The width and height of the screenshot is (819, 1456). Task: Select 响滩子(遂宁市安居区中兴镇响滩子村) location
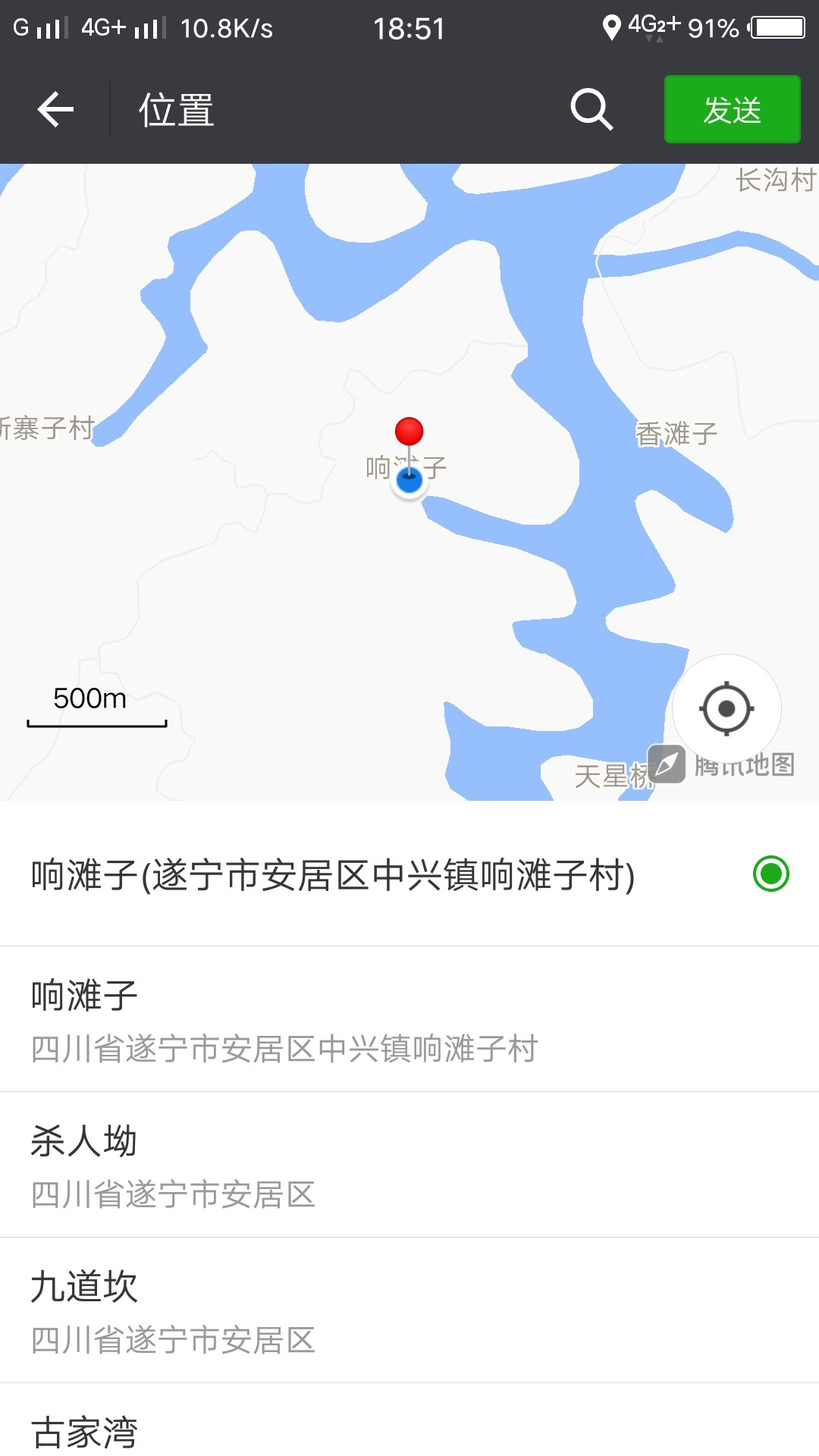(x=409, y=874)
